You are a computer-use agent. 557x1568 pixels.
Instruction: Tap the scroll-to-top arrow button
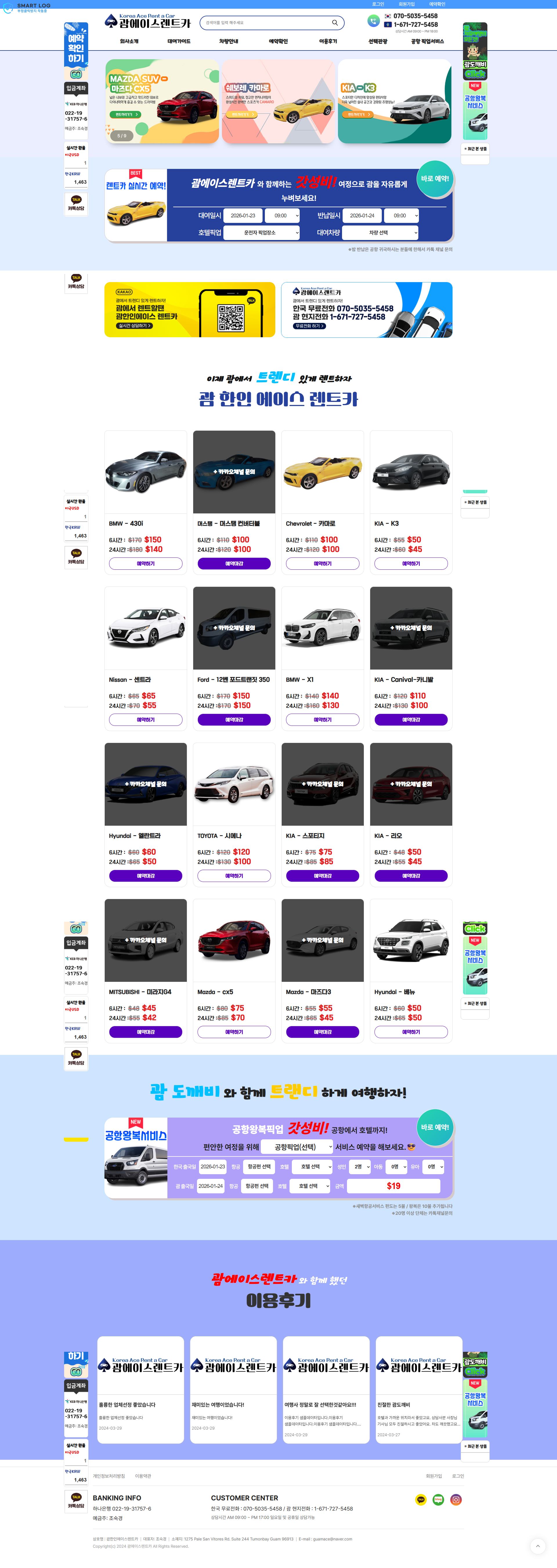538,1545
